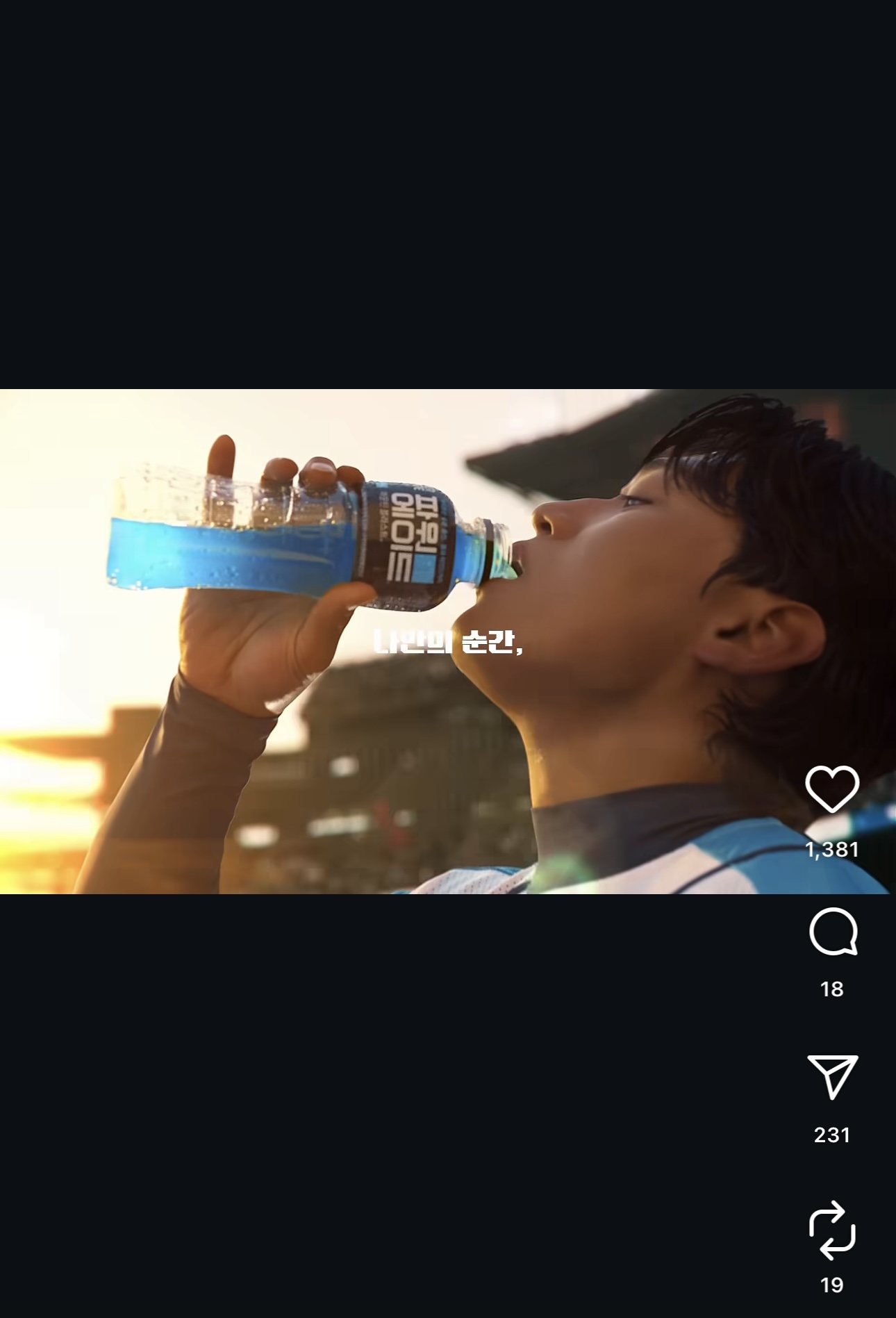Share this video via paper plane icon

832,1076
